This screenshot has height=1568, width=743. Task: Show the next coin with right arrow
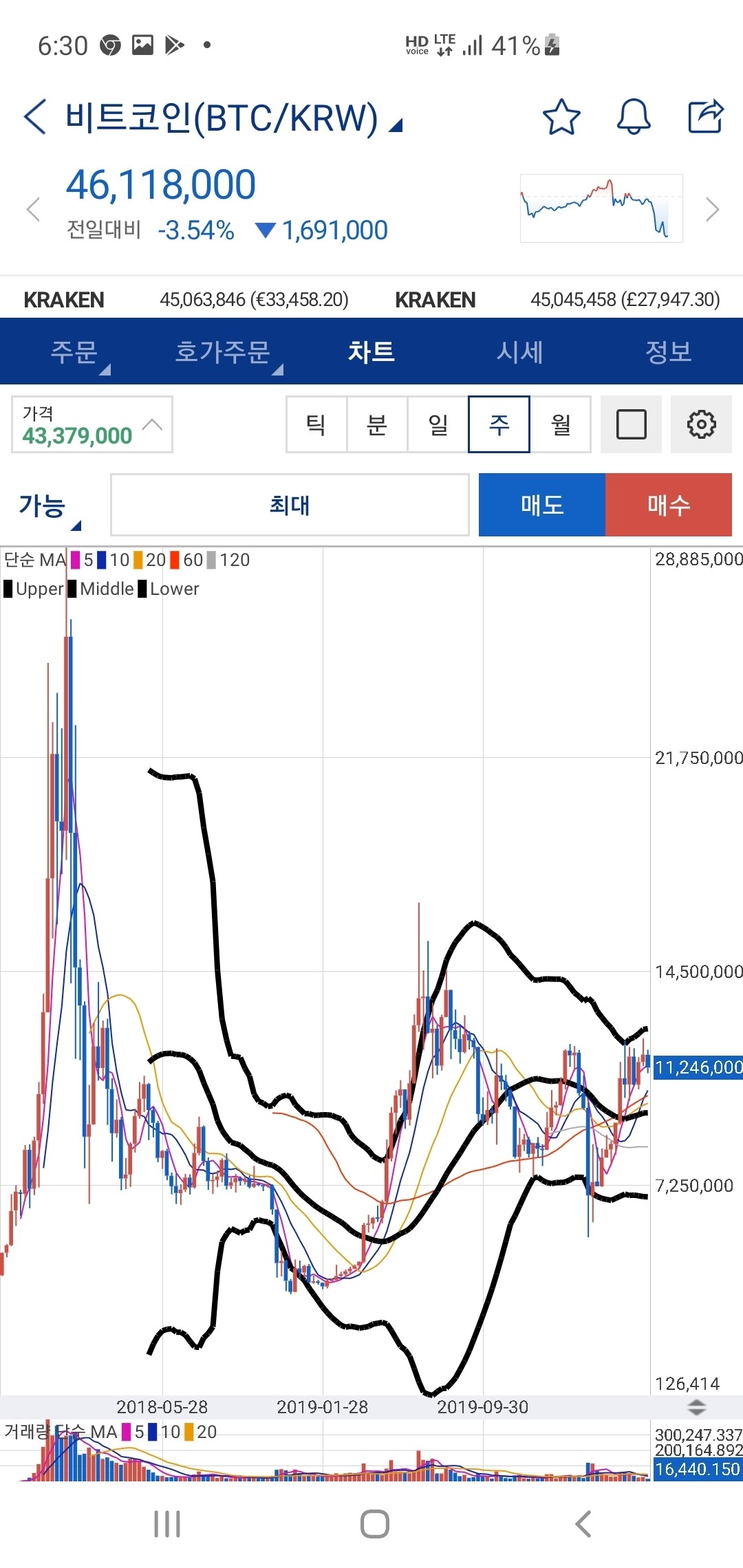713,209
